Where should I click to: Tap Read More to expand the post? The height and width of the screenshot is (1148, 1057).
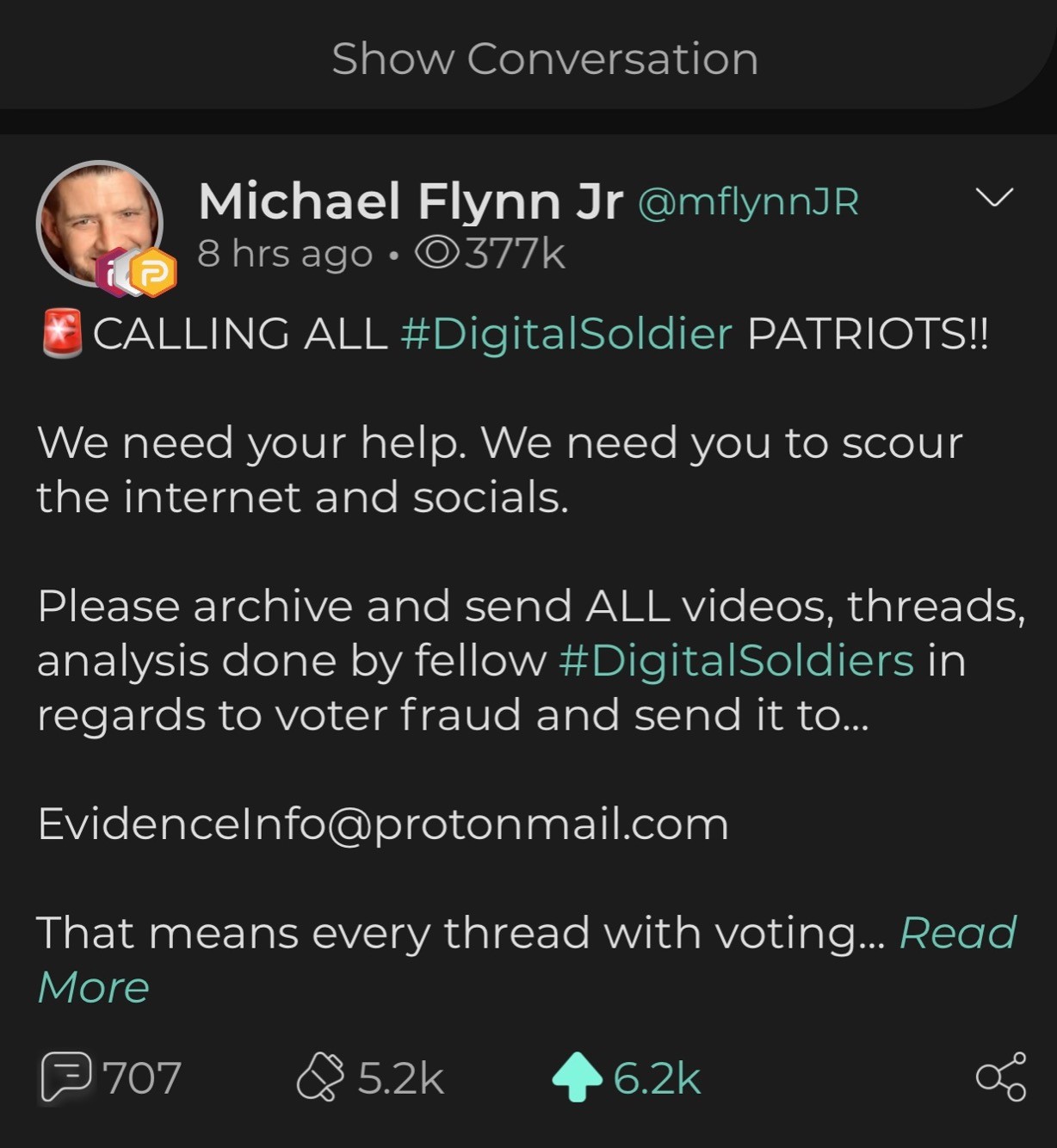pyautogui.click(x=955, y=933)
